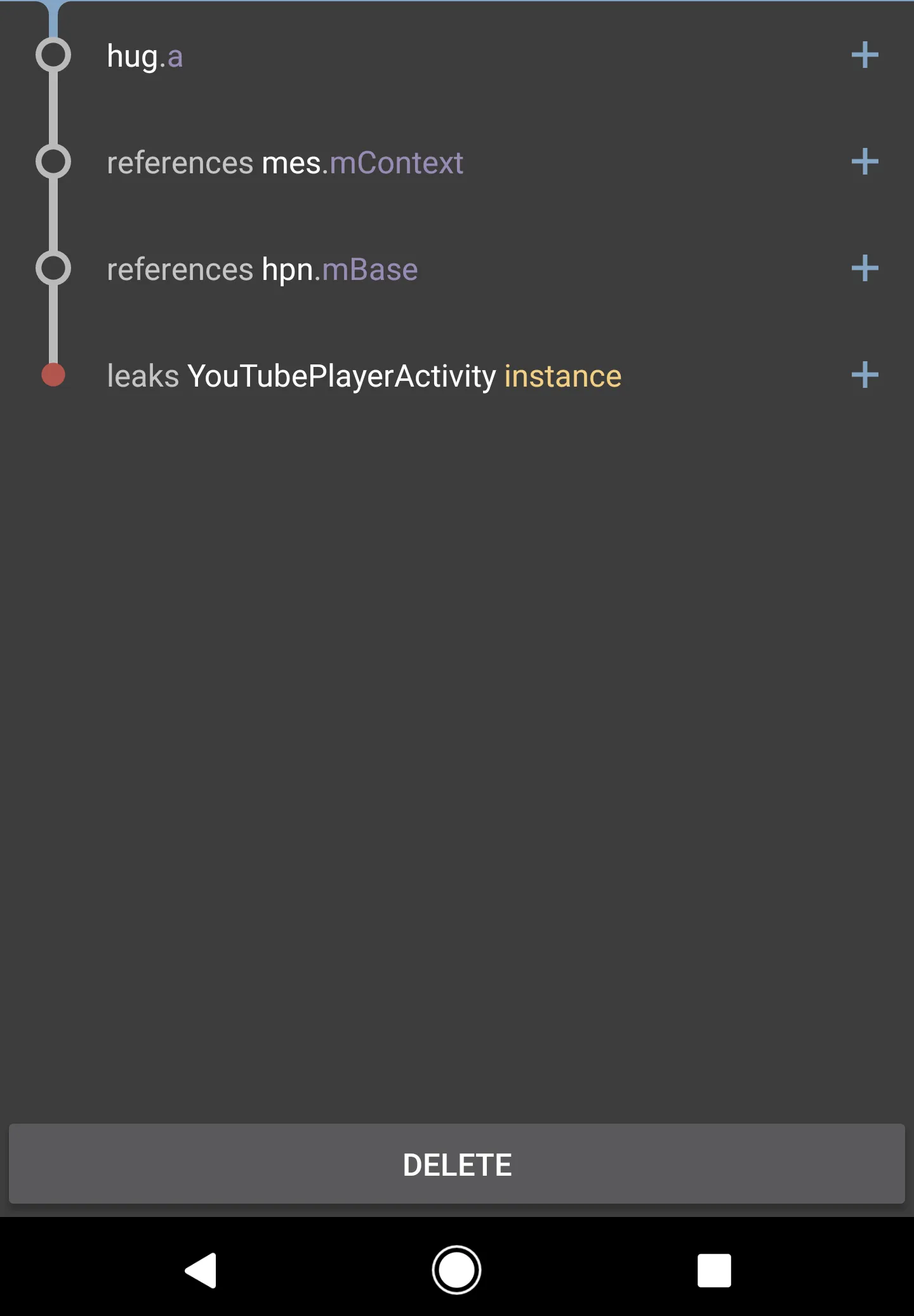Expand the references hpn.mBase entry
Screen dimensions: 914x1316
pos(864,269)
